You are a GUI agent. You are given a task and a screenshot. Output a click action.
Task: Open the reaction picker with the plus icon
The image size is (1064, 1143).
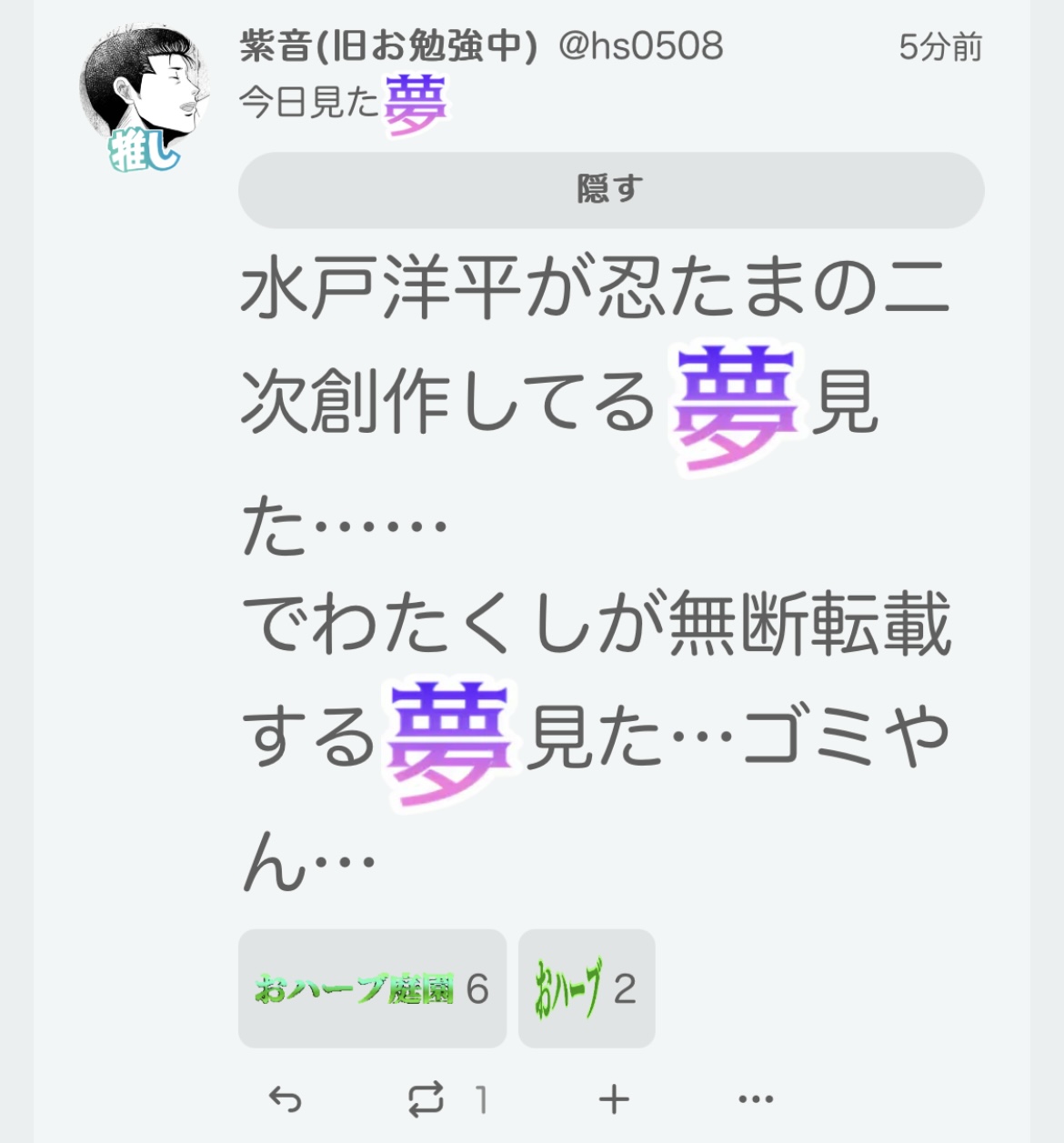coord(614,1100)
